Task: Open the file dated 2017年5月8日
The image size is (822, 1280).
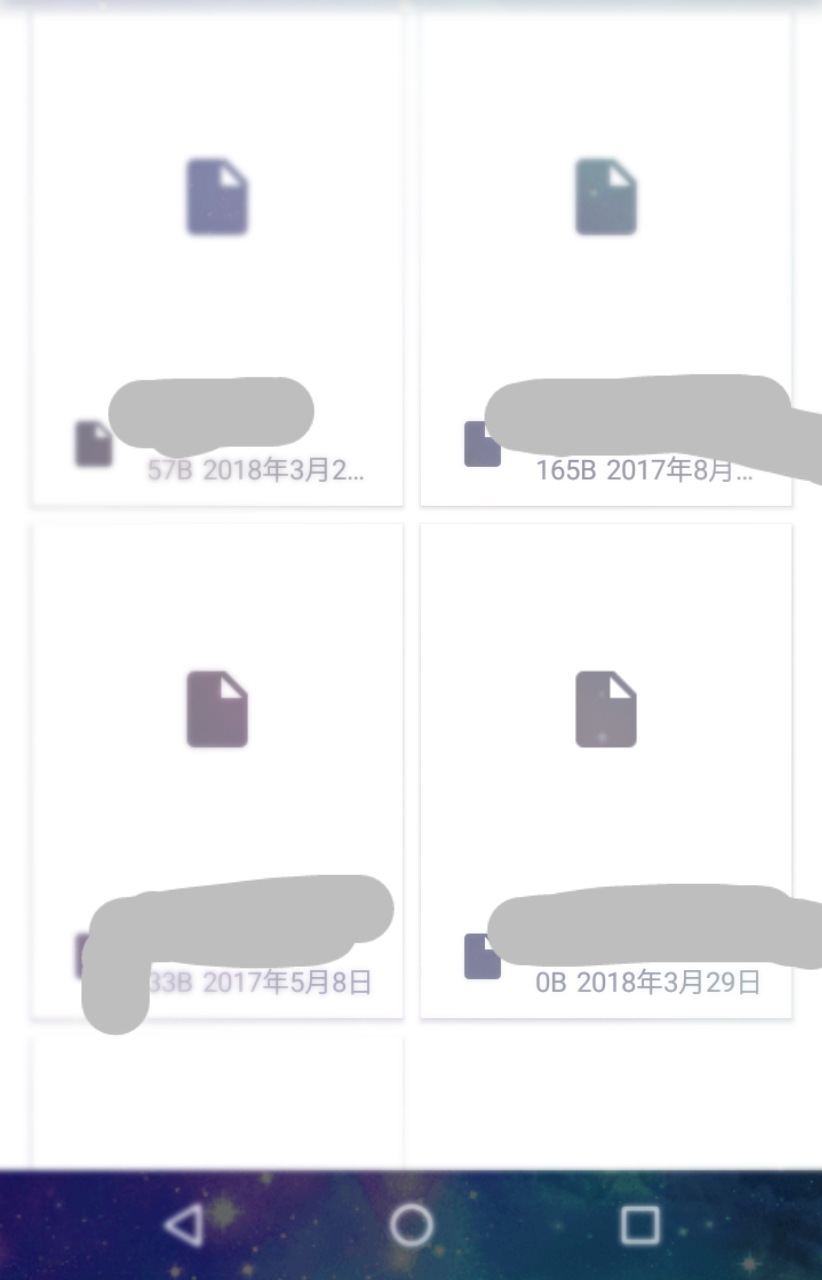Action: tap(216, 770)
